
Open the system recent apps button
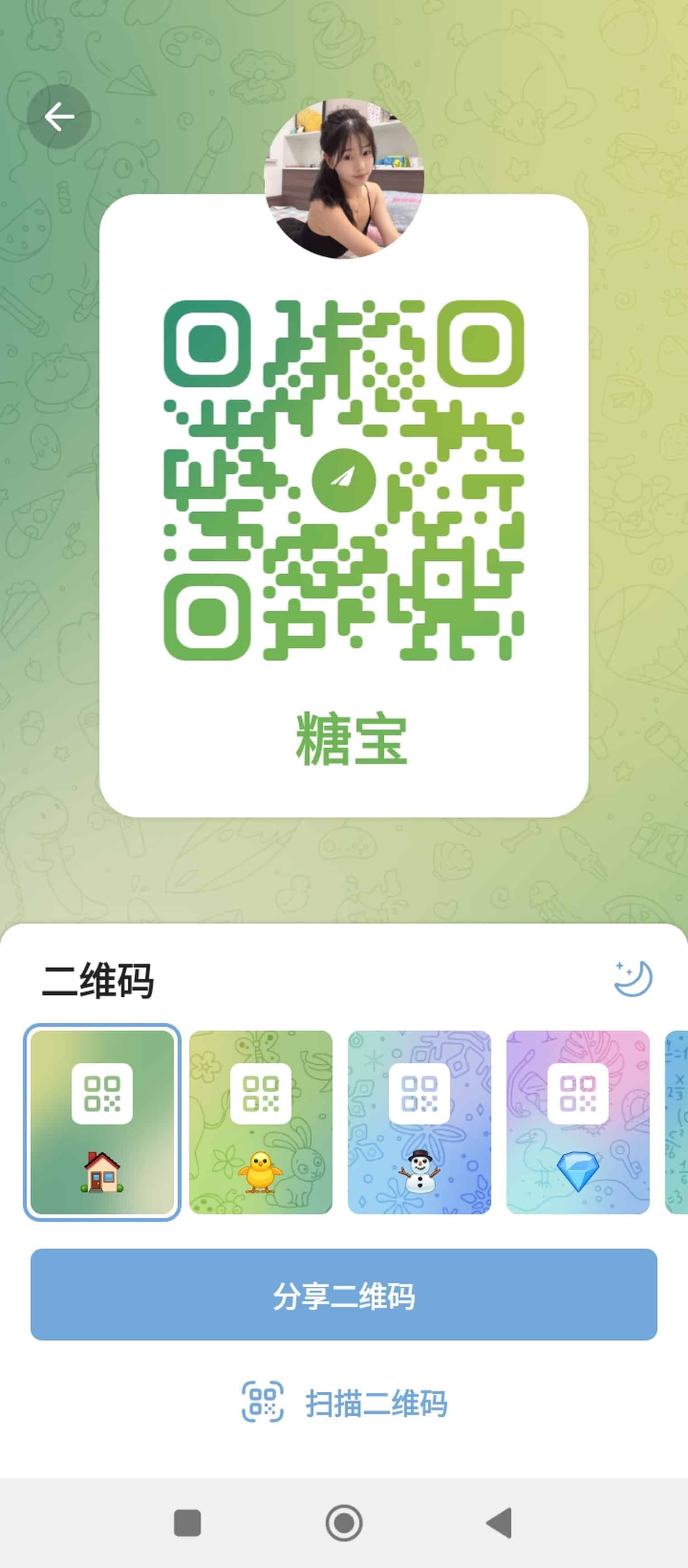point(187,1523)
